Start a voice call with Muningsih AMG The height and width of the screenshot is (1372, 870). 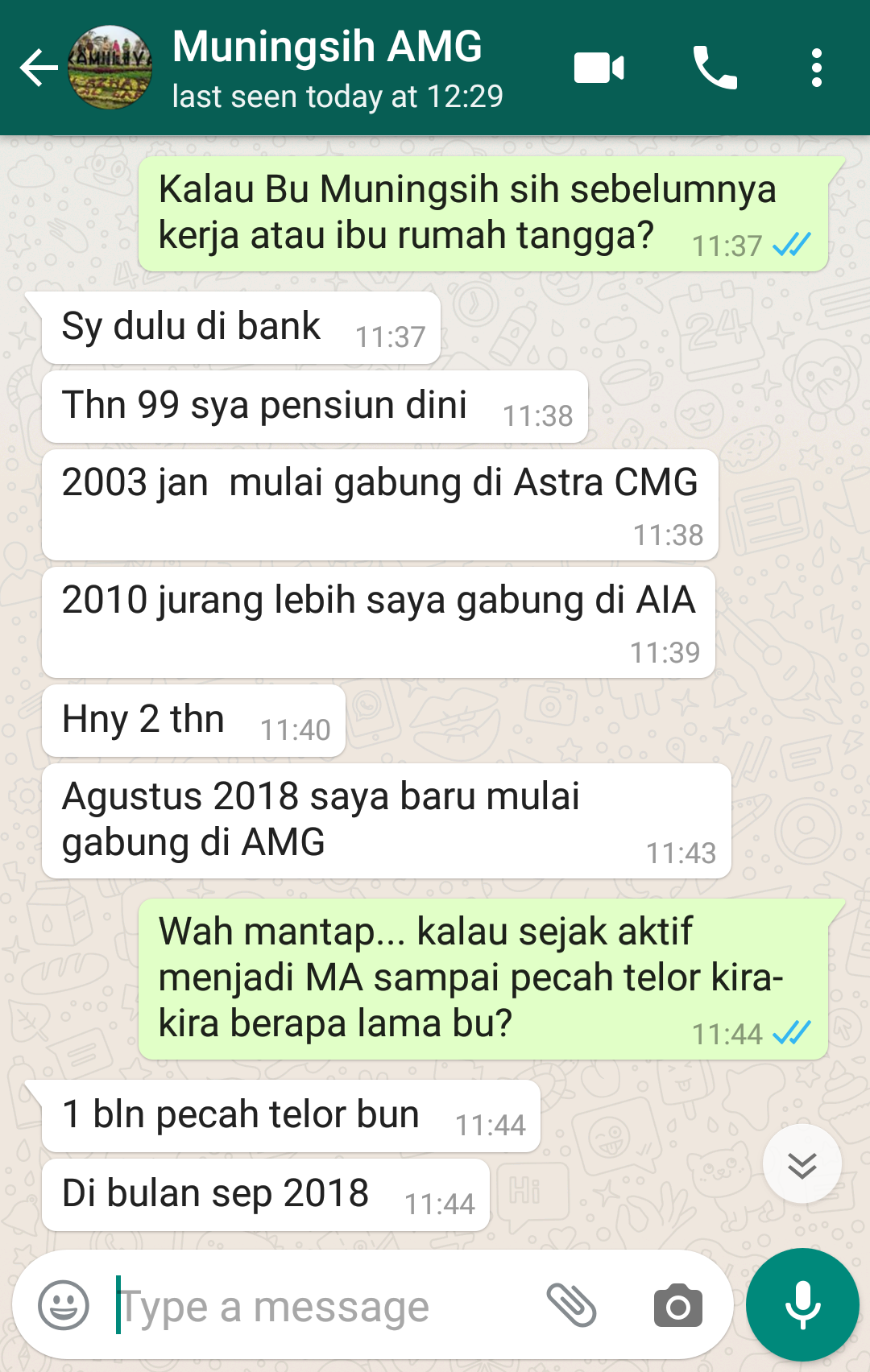pyautogui.click(x=715, y=68)
